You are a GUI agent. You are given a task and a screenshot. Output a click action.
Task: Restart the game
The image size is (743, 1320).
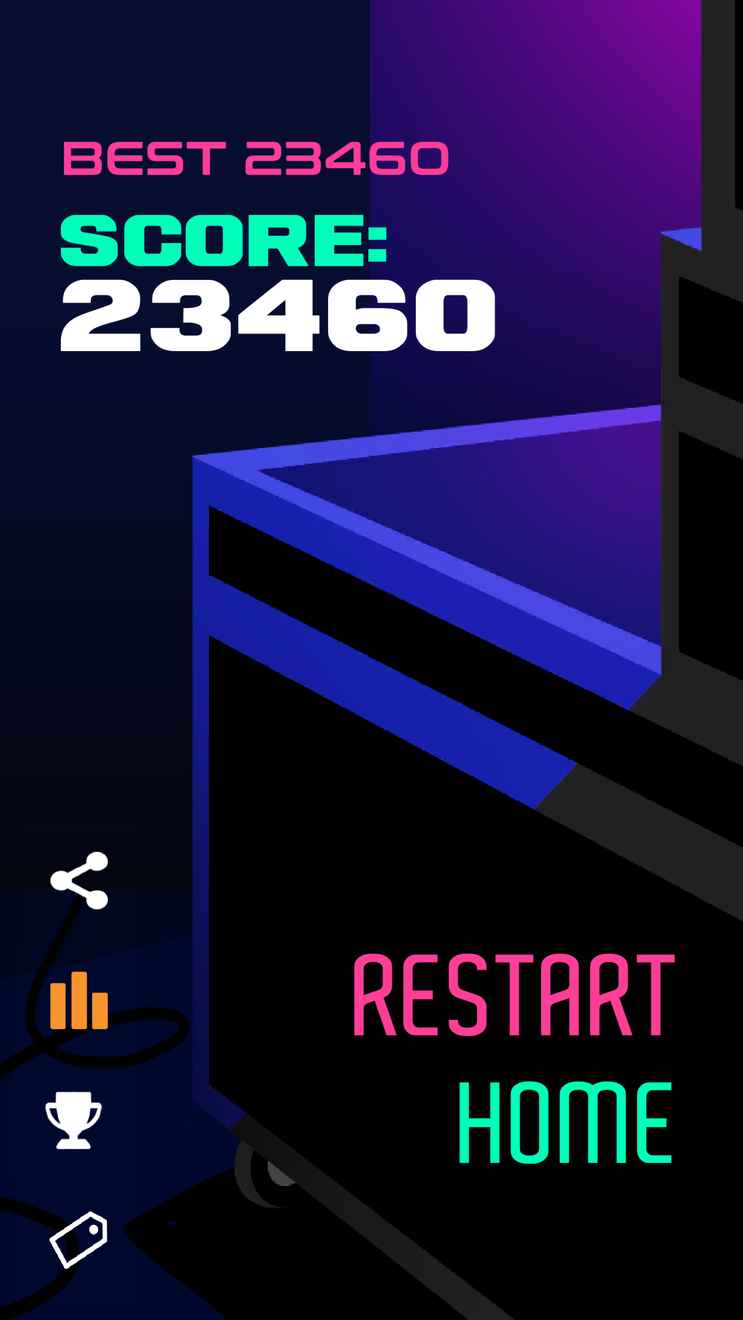(513, 997)
